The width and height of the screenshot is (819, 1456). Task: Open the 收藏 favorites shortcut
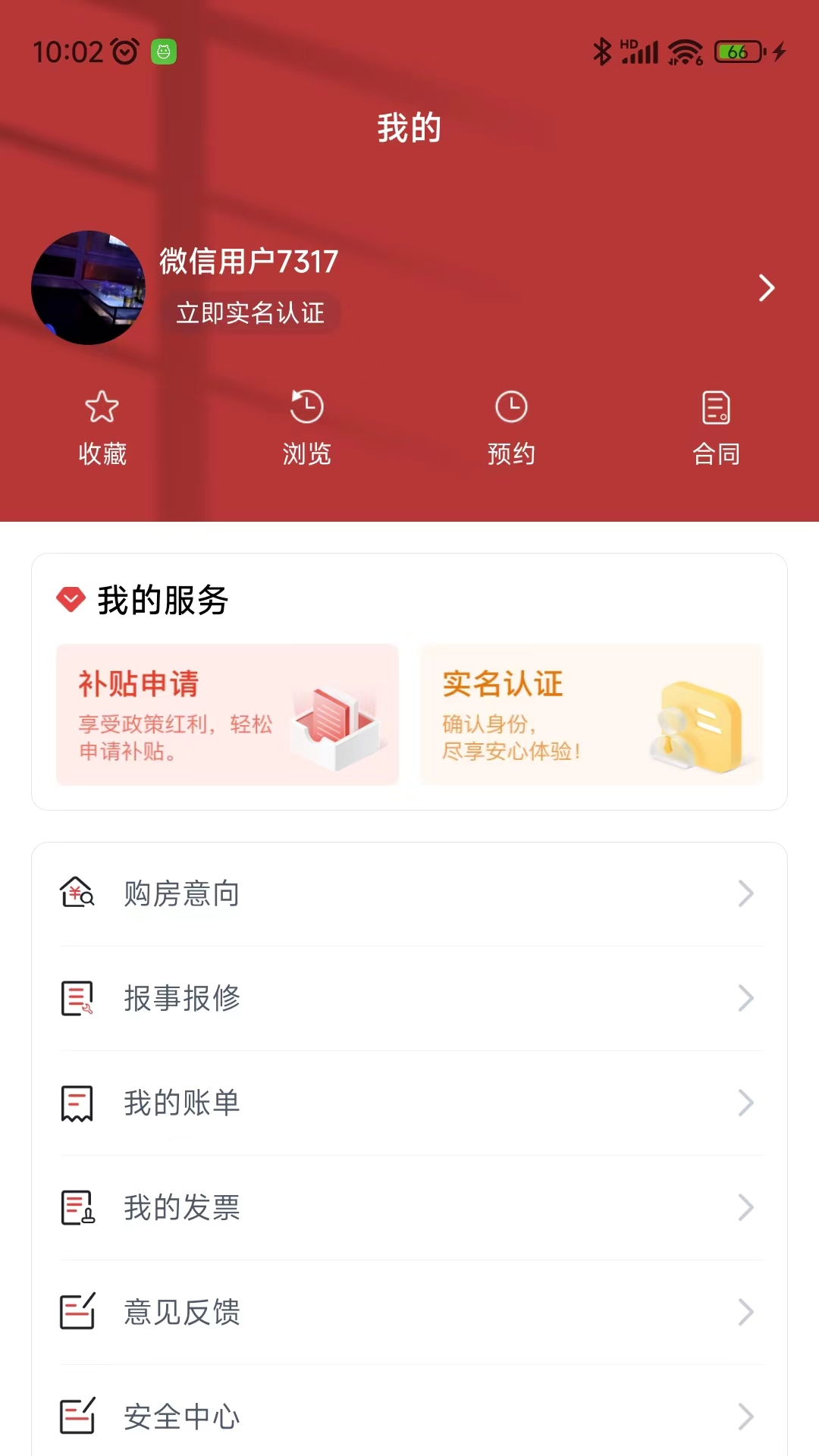click(x=102, y=428)
